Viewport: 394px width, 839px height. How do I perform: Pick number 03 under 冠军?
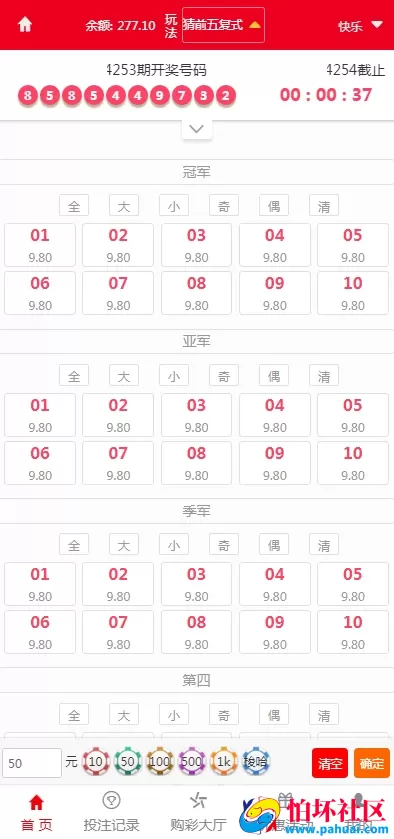pyautogui.click(x=196, y=245)
